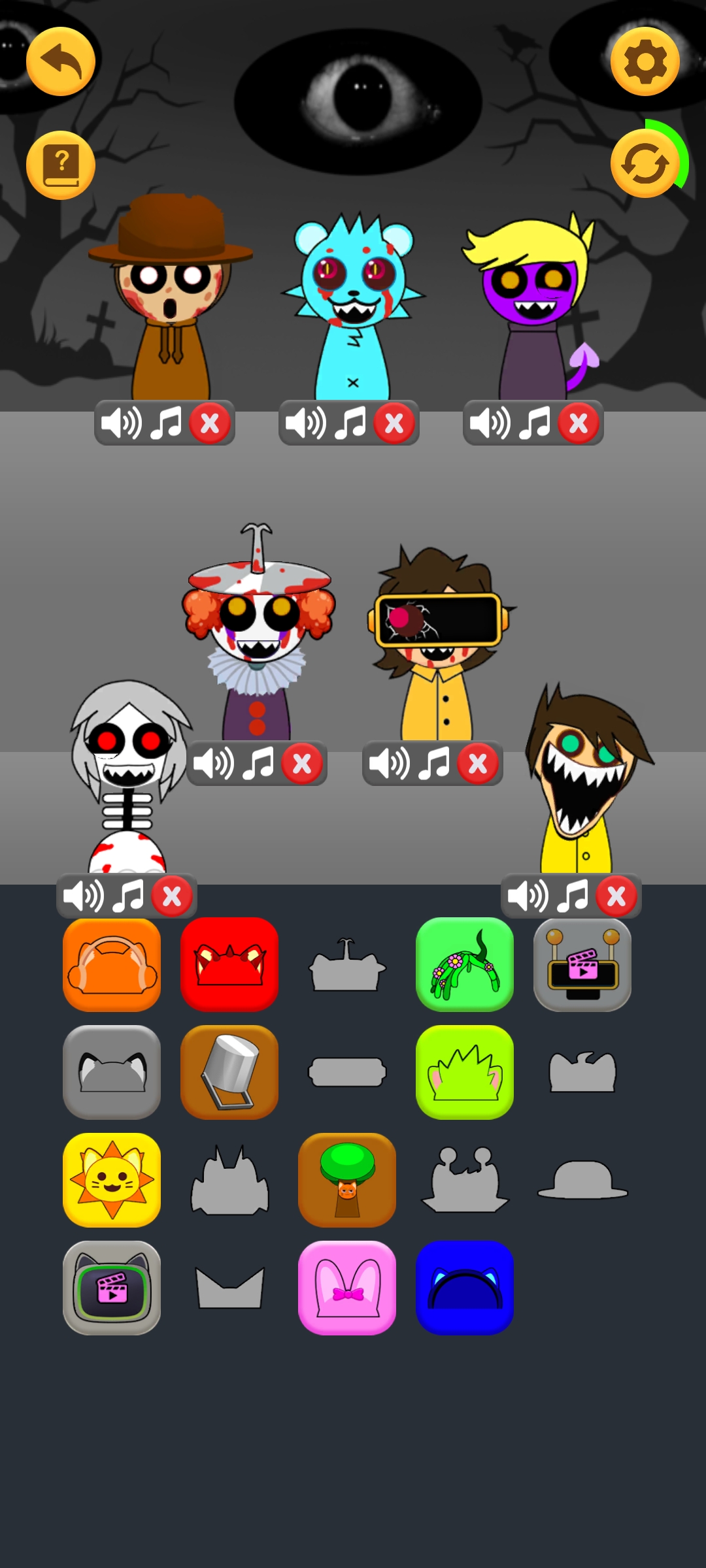Viewport: 706px width, 1568px height.
Task: Select the orange headphones icon
Action: pyautogui.click(x=112, y=964)
